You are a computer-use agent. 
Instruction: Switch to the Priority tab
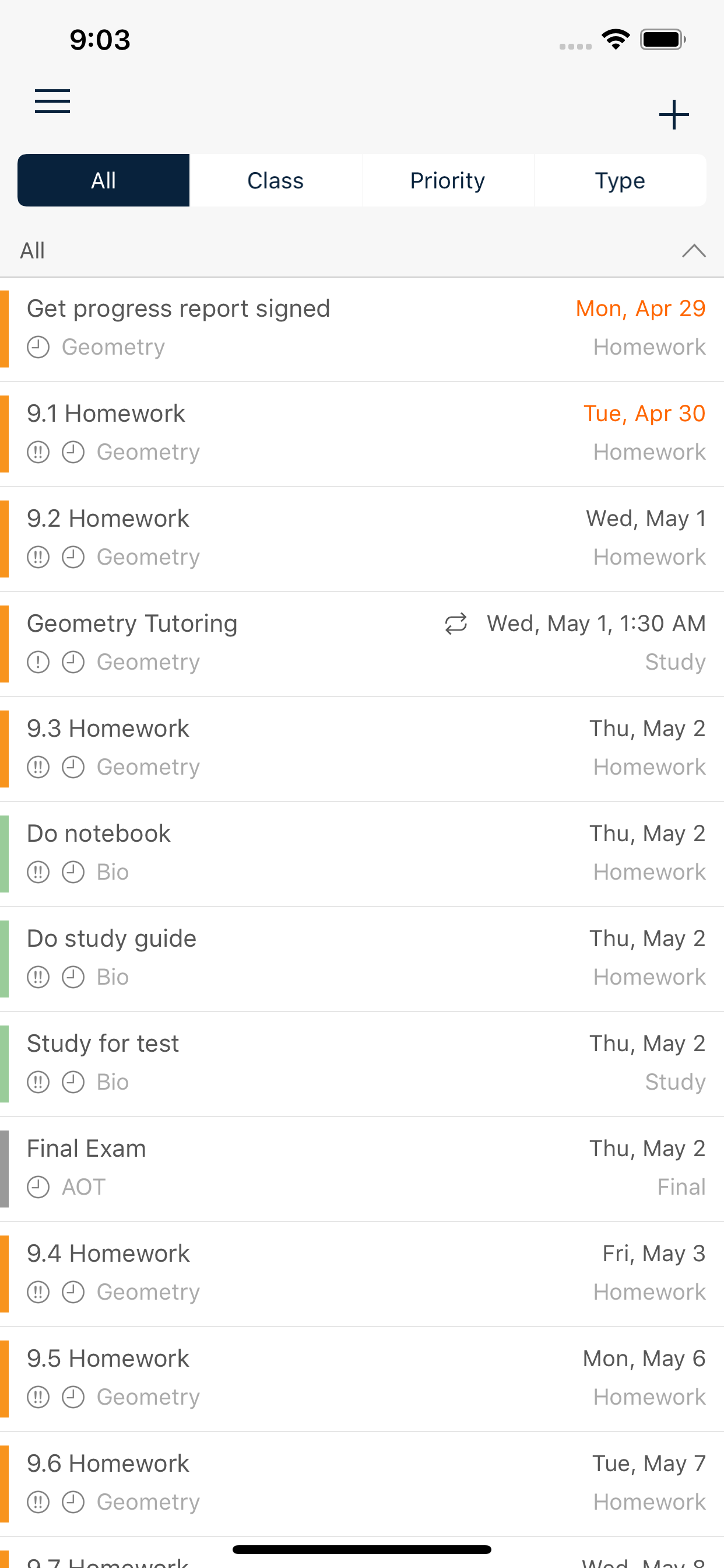(448, 180)
